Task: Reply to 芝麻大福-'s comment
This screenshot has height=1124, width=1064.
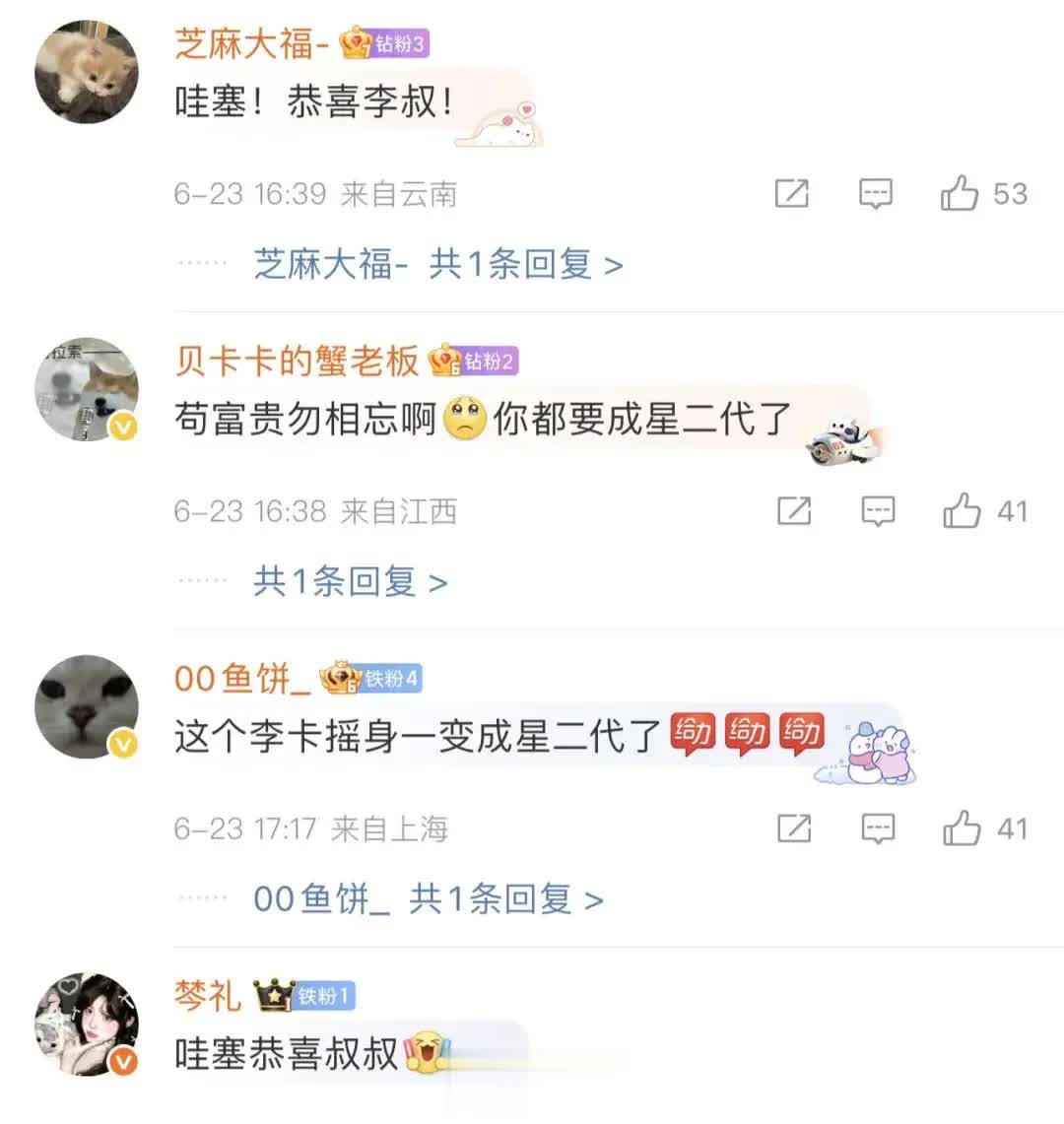Action: point(876,194)
